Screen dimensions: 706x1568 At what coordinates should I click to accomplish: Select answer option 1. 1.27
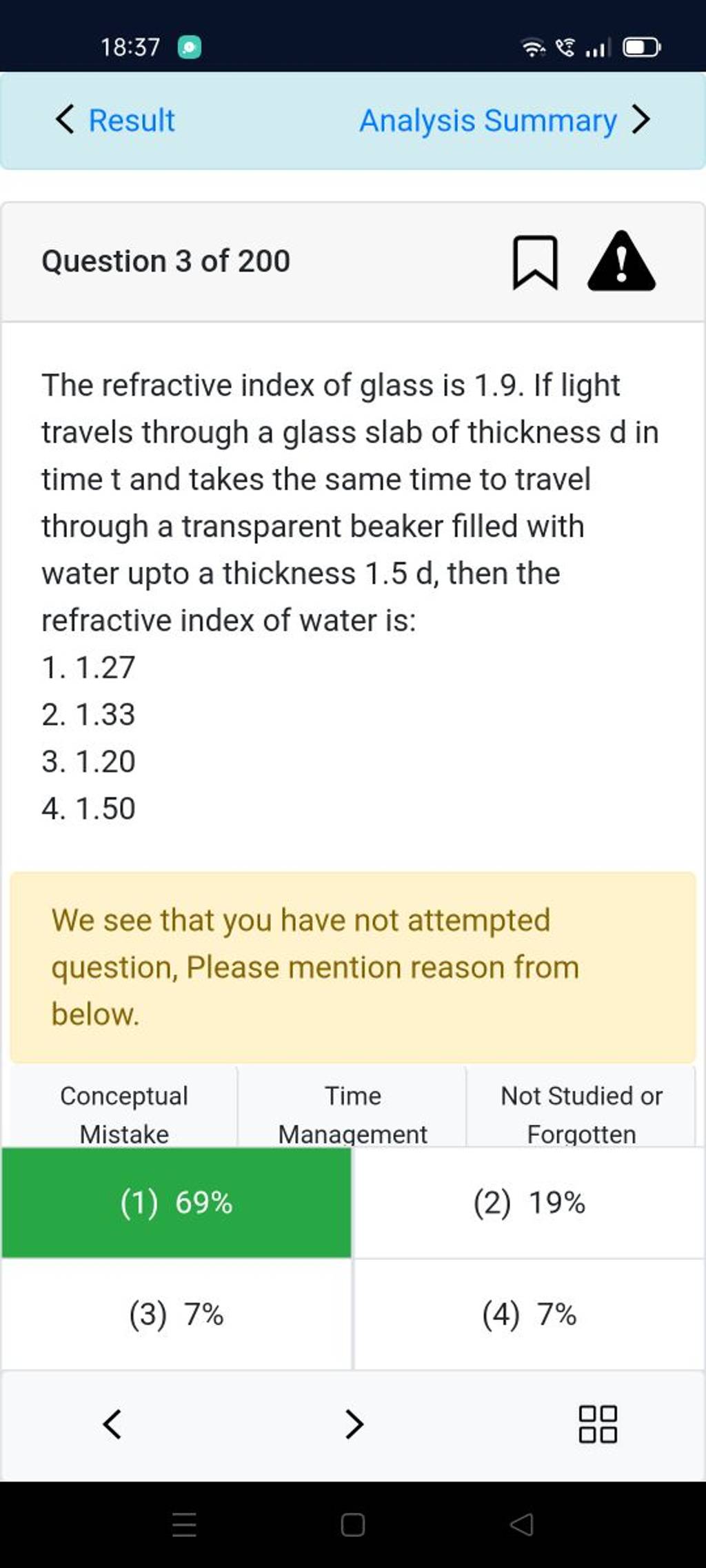90,667
